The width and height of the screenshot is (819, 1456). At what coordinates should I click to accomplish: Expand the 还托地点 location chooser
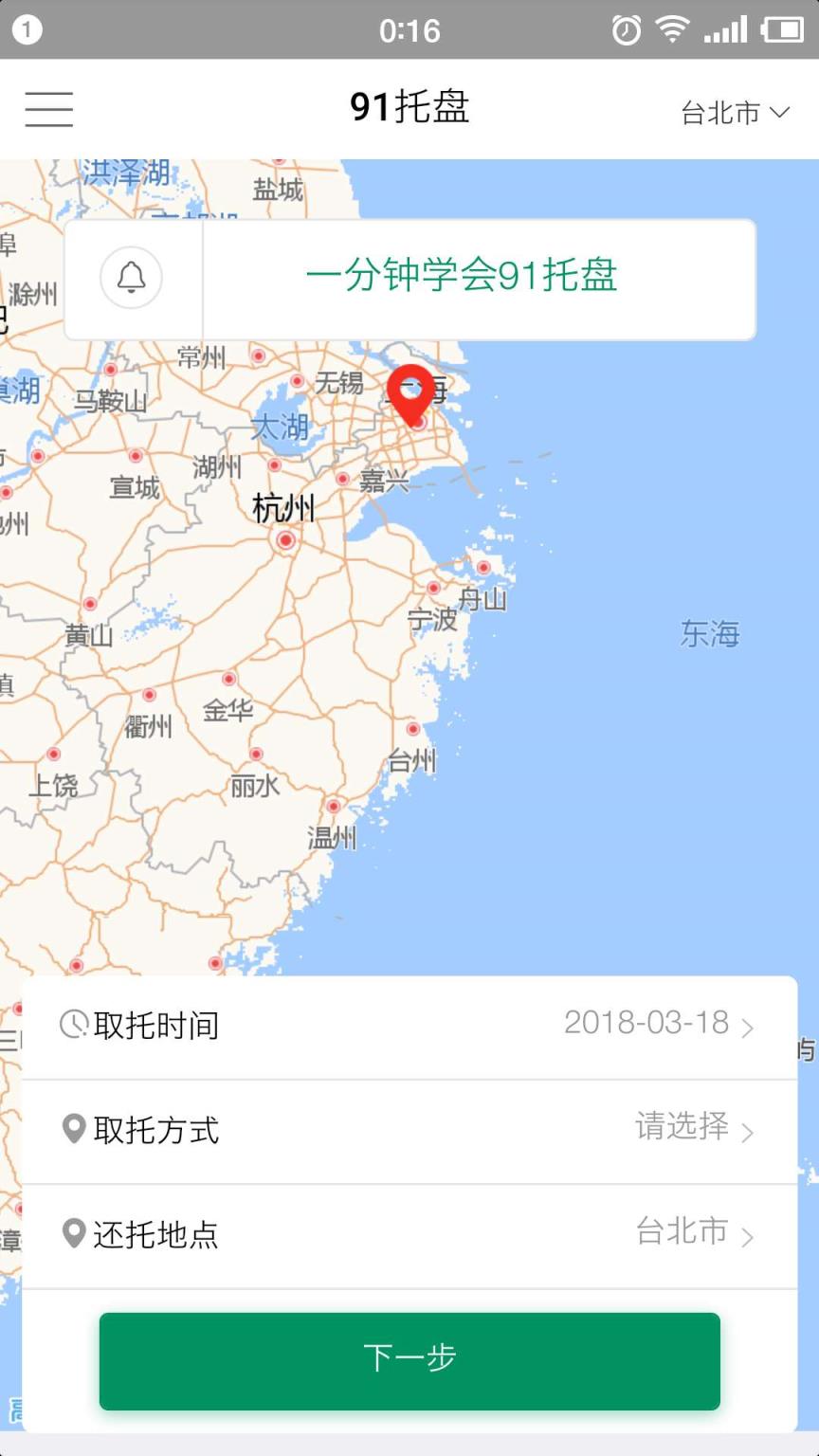tap(409, 1235)
